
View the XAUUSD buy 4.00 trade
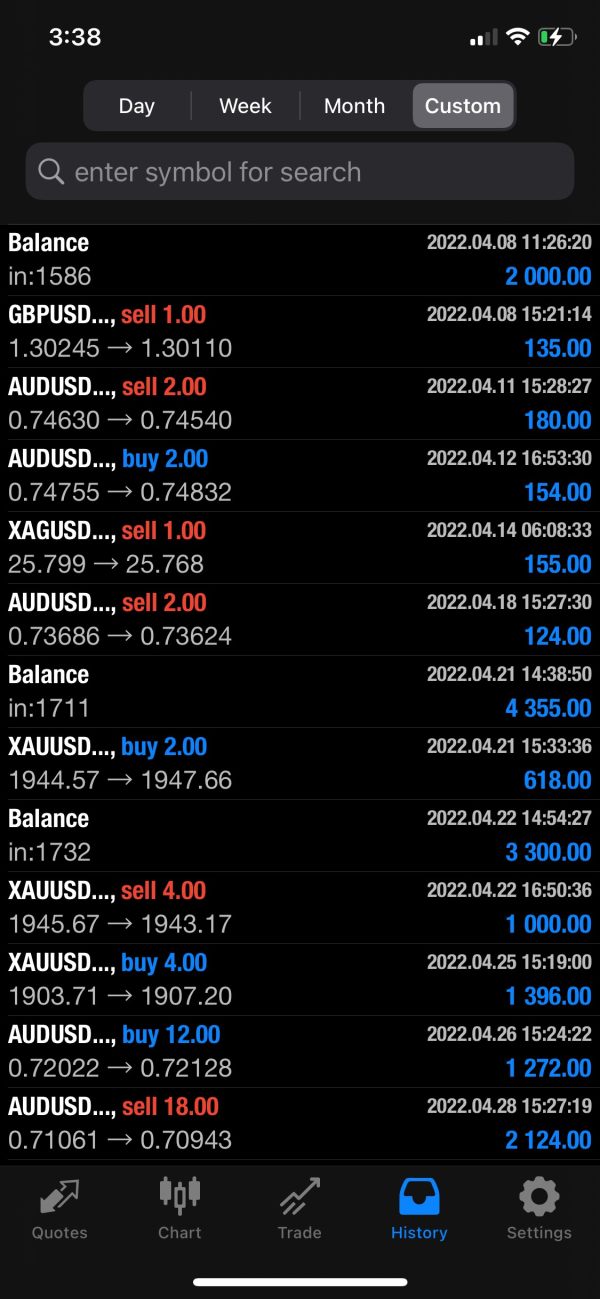click(x=300, y=980)
